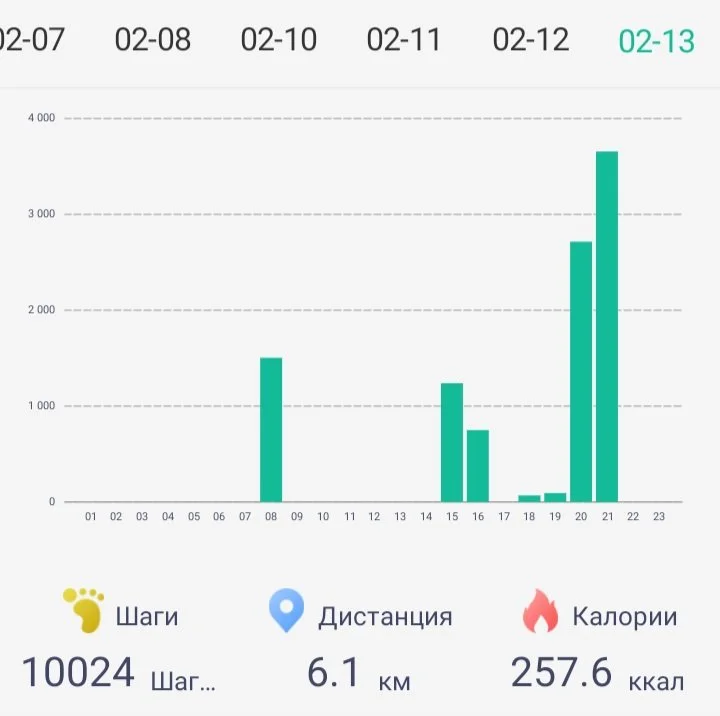Open the 02-10 date tab

[279, 39]
